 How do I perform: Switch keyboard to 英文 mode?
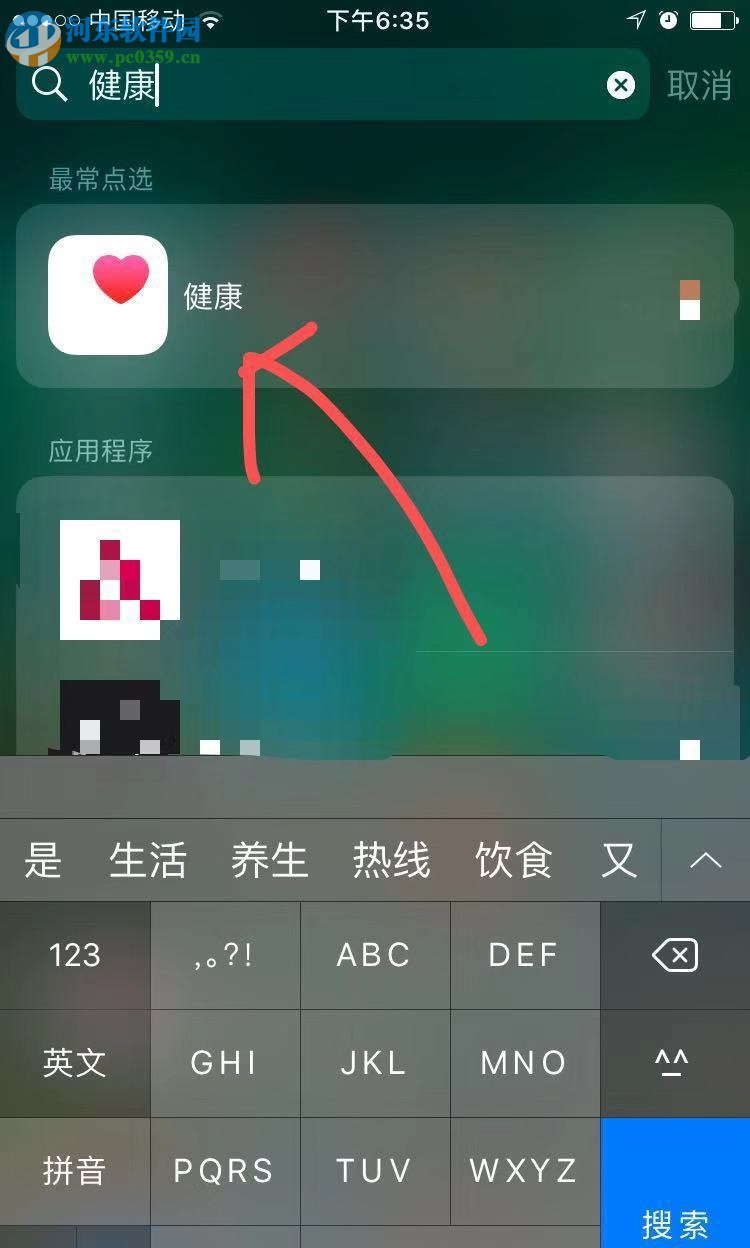75,1063
